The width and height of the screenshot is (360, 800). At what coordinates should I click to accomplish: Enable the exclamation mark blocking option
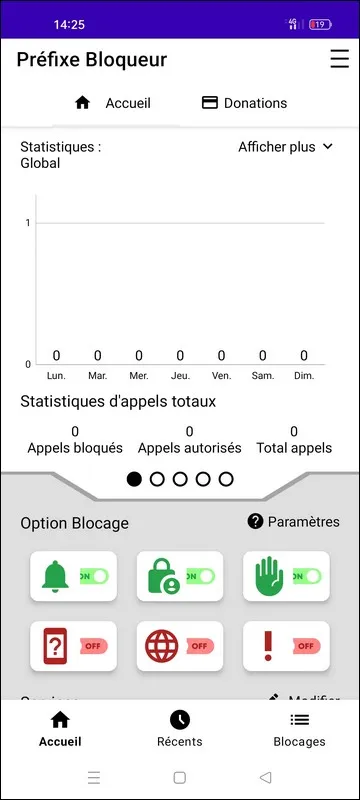pyautogui.click(x=287, y=646)
